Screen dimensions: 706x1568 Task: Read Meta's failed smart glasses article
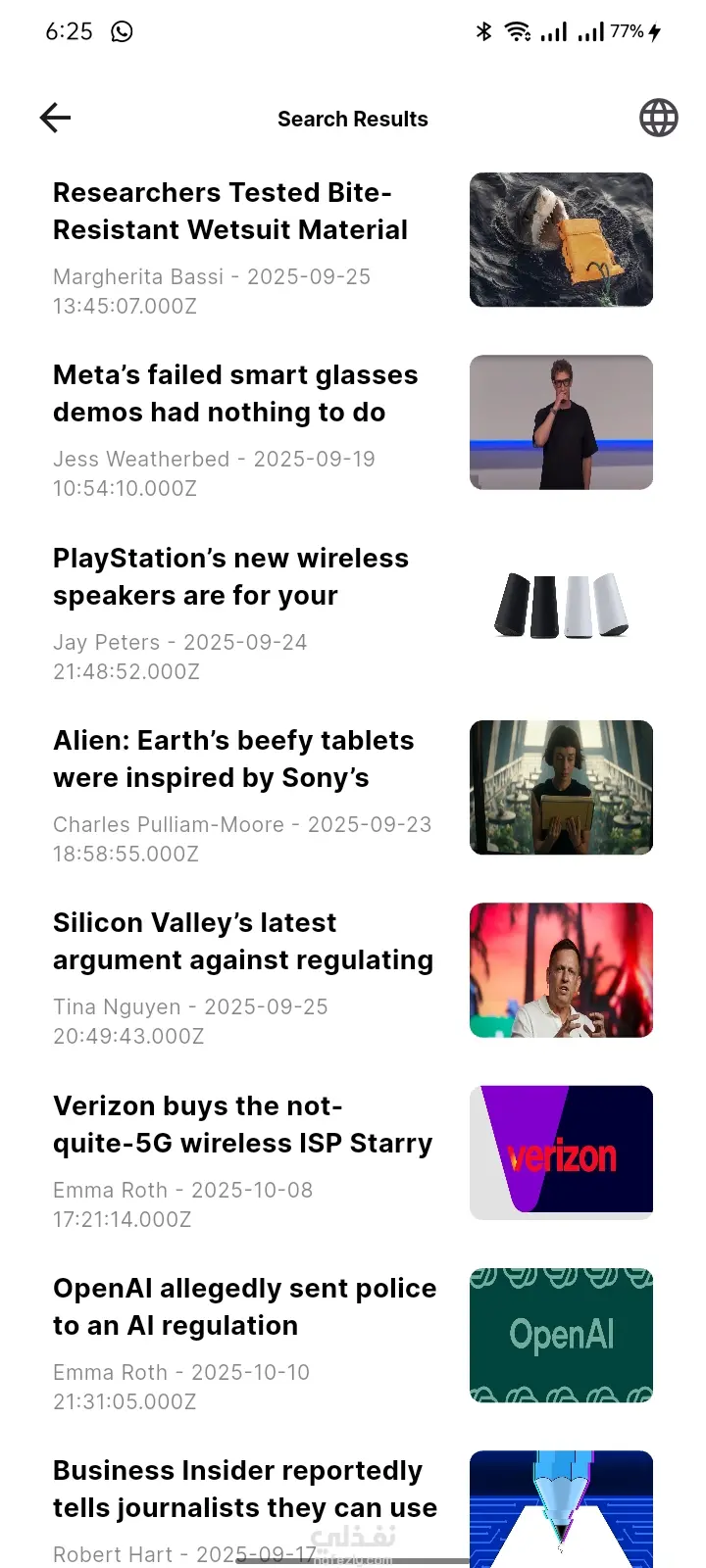pyautogui.click(x=235, y=394)
